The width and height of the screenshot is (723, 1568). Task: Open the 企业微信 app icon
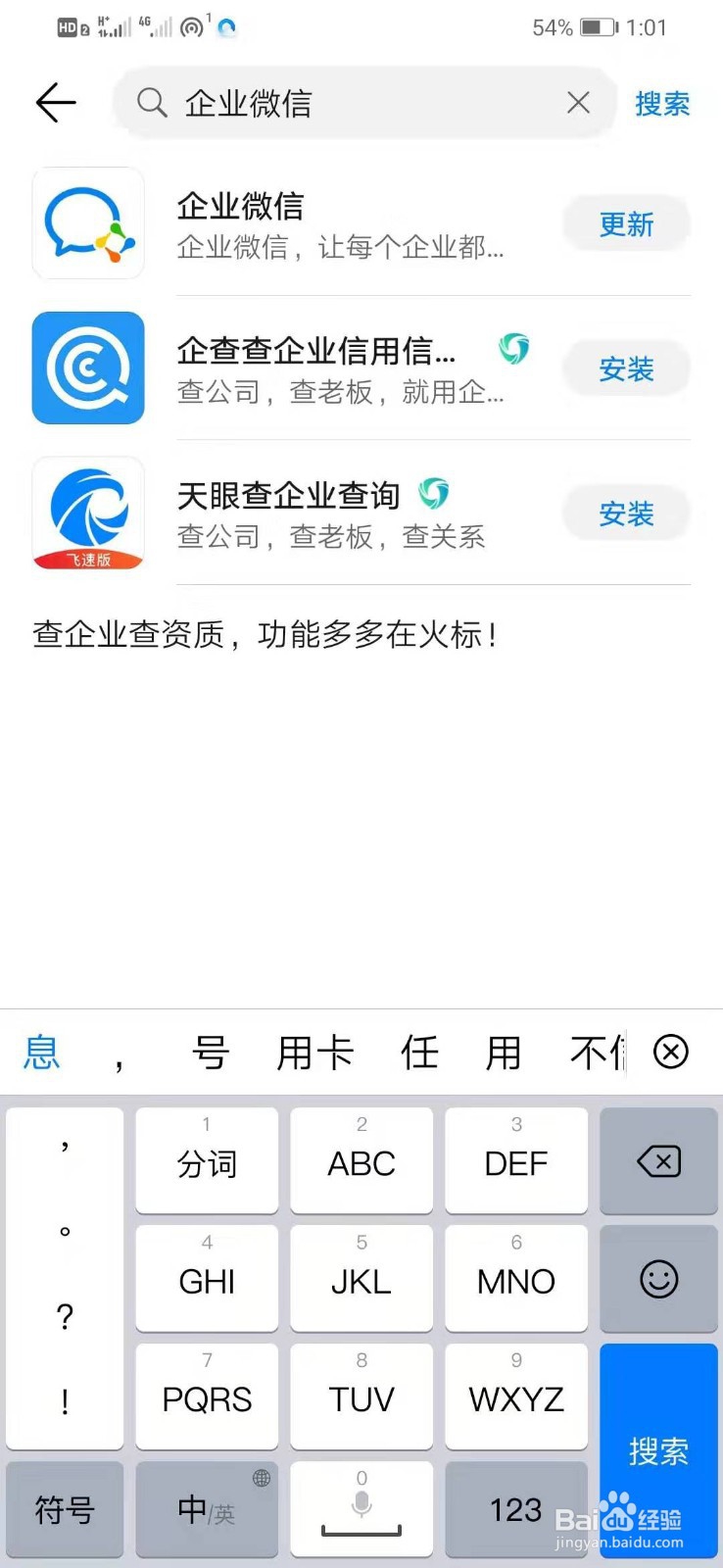click(x=88, y=223)
